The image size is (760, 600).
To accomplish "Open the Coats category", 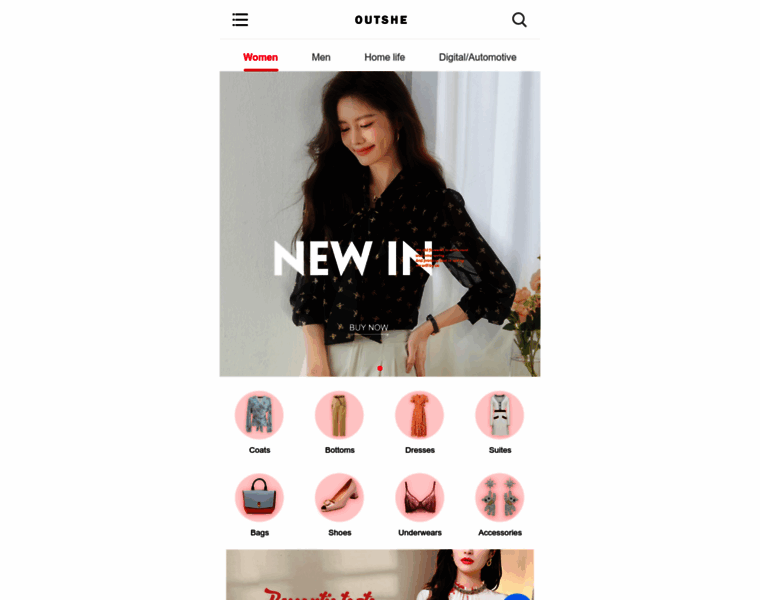I will click(x=259, y=415).
